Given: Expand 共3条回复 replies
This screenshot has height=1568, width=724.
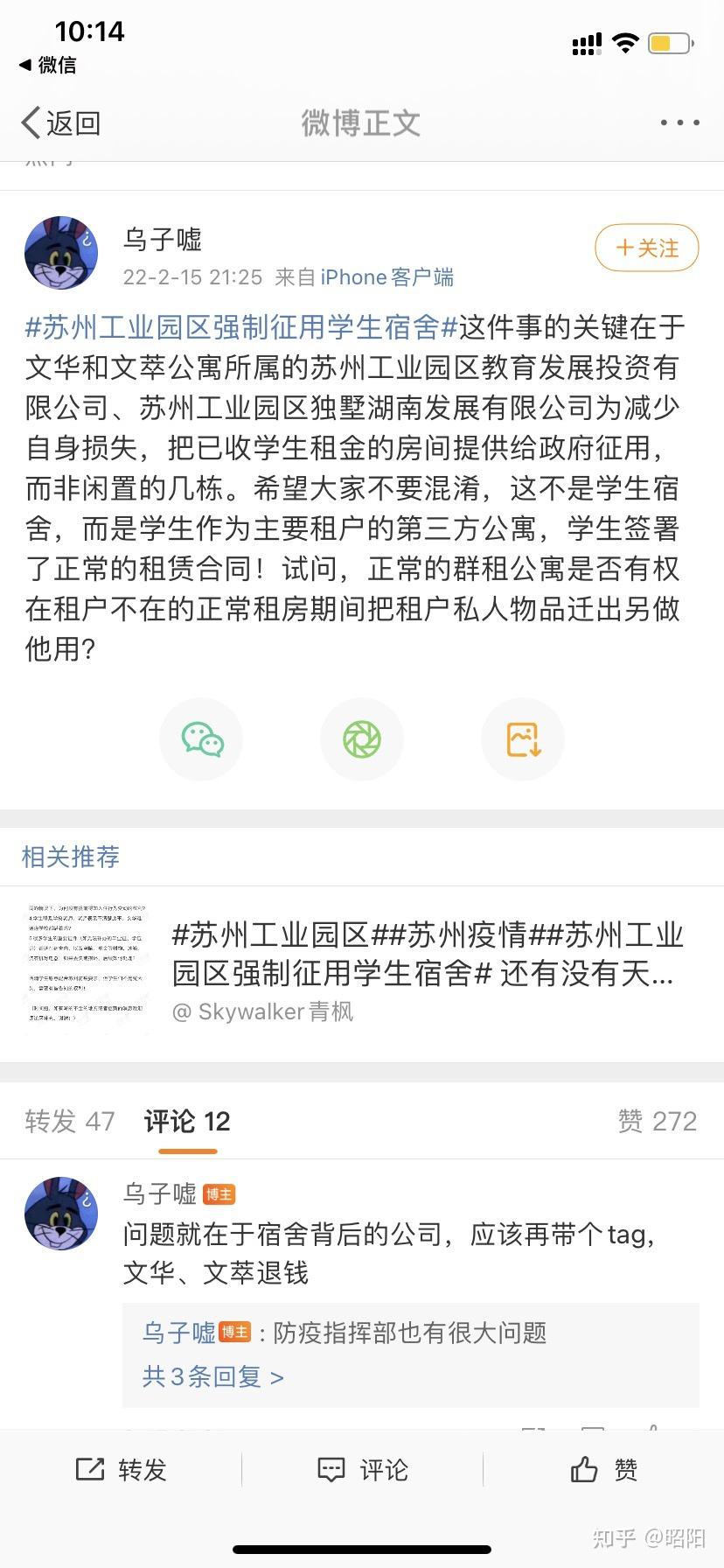Looking at the screenshot, I should coord(212,1377).
